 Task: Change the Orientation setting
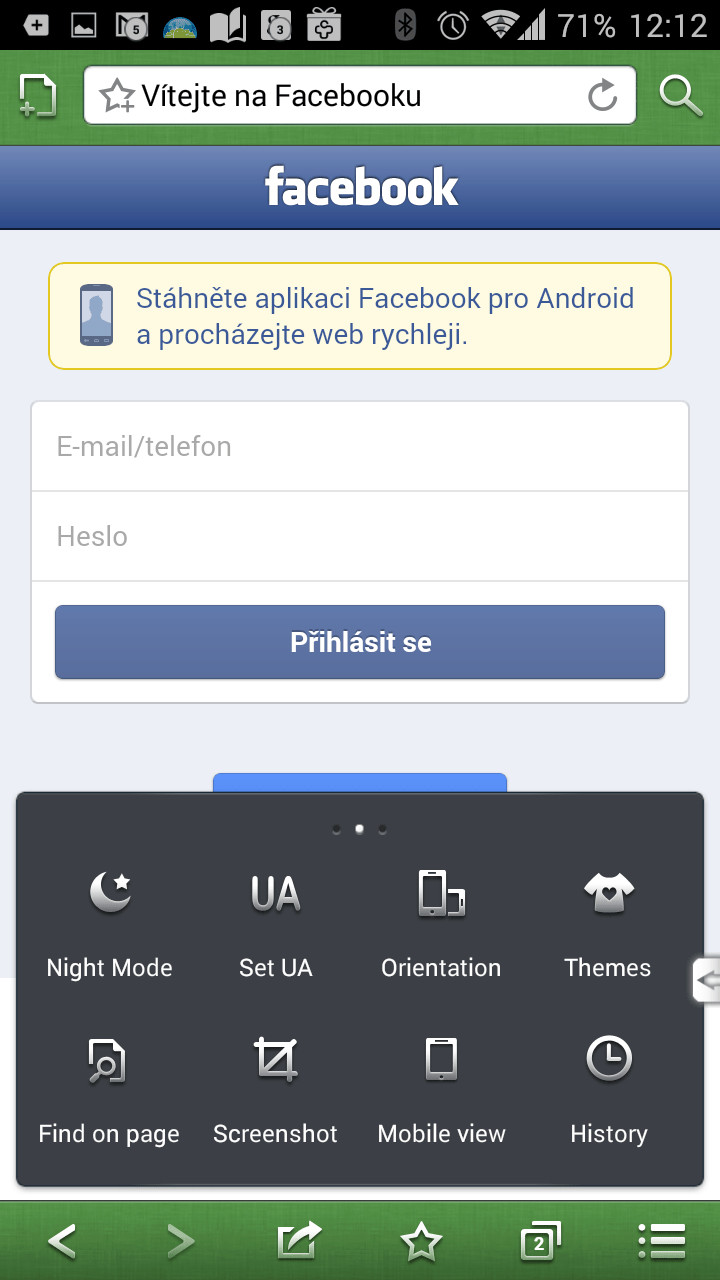click(x=441, y=920)
